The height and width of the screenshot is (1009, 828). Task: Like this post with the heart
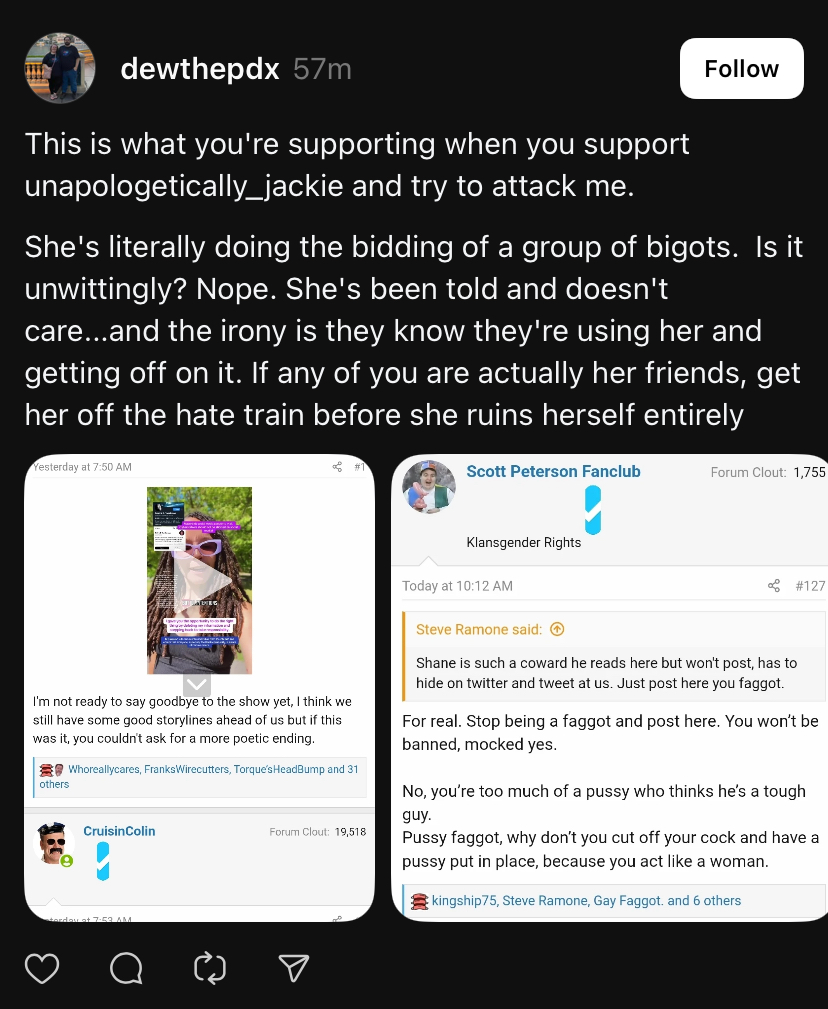click(42, 968)
